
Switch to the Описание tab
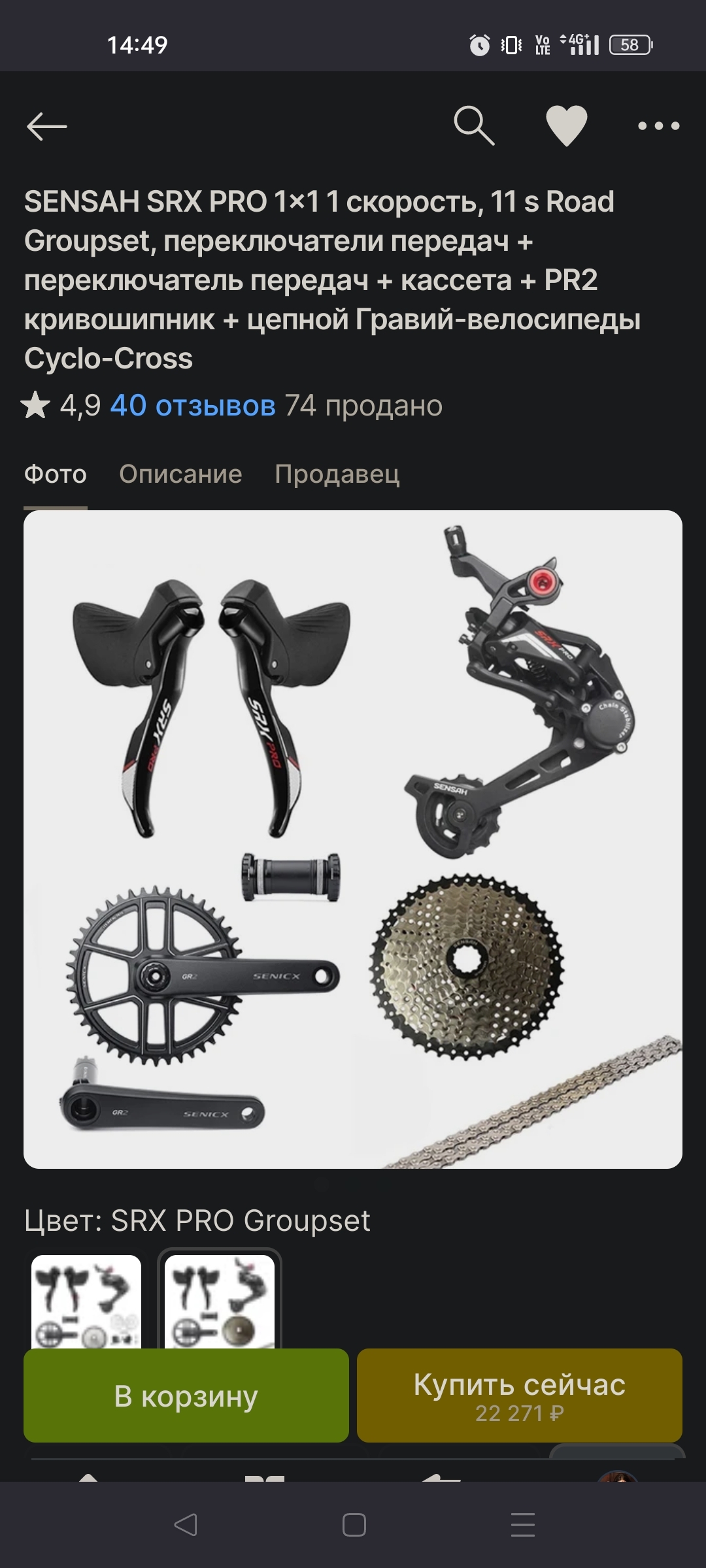[180, 474]
